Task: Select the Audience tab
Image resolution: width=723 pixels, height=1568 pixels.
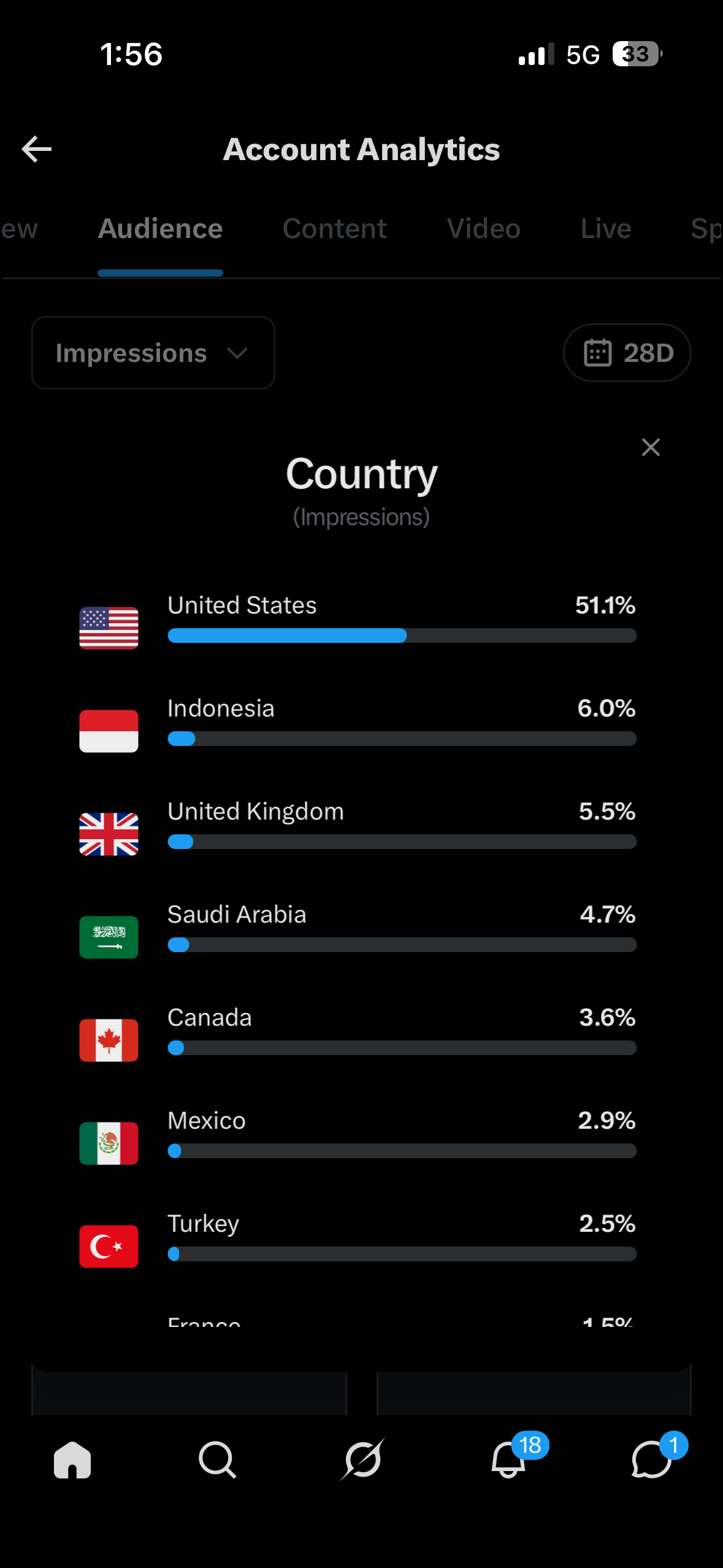Action: 160,229
